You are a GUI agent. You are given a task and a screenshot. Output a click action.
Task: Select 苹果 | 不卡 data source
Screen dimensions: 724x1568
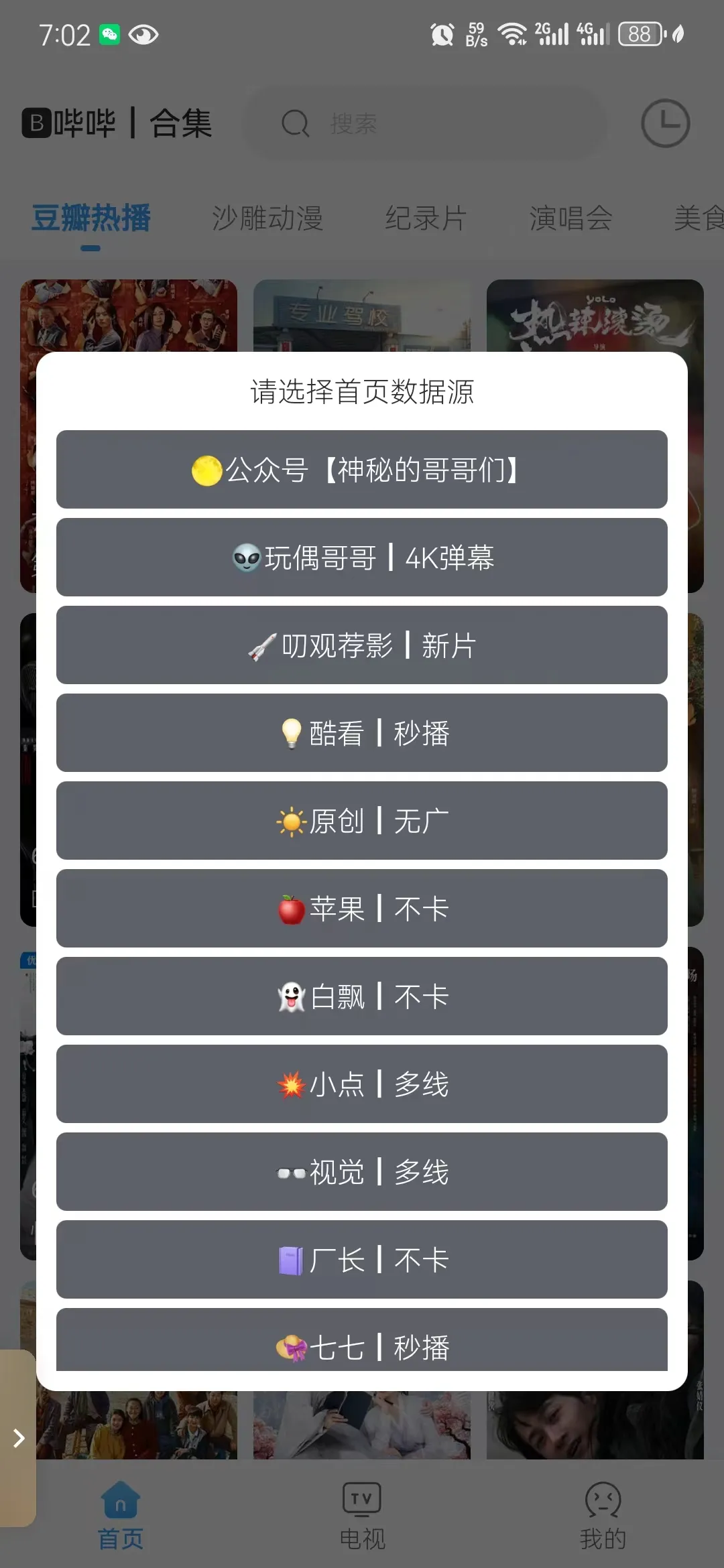point(362,909)
